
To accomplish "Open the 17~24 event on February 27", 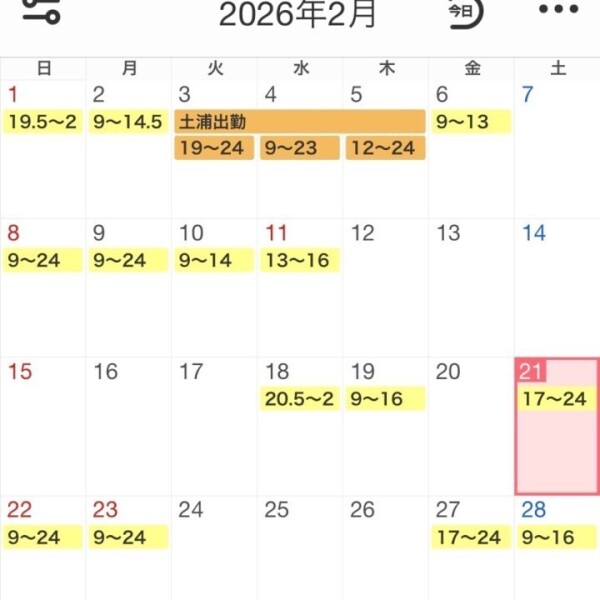I will [x=471, y=537].
